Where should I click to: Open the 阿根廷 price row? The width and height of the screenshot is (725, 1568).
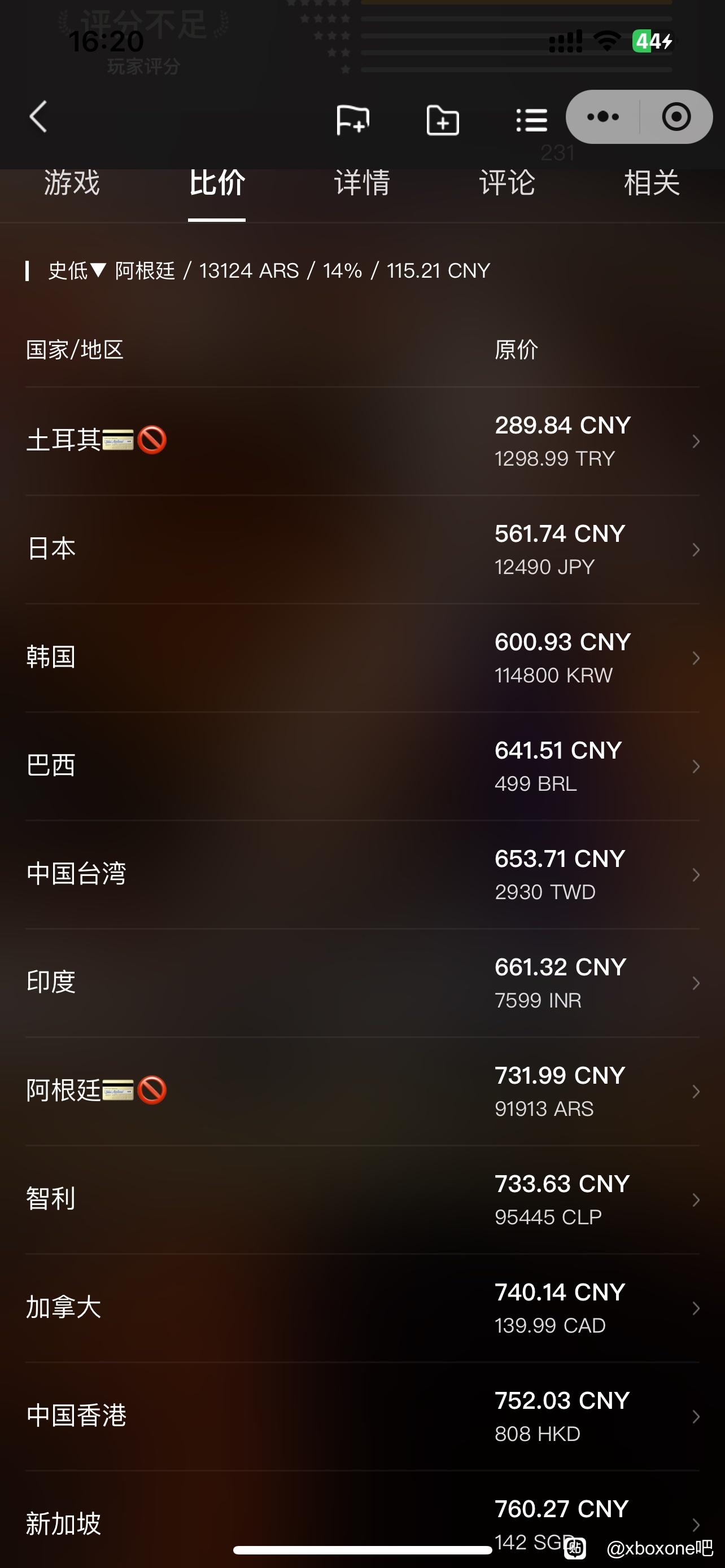coord(363,1092)
